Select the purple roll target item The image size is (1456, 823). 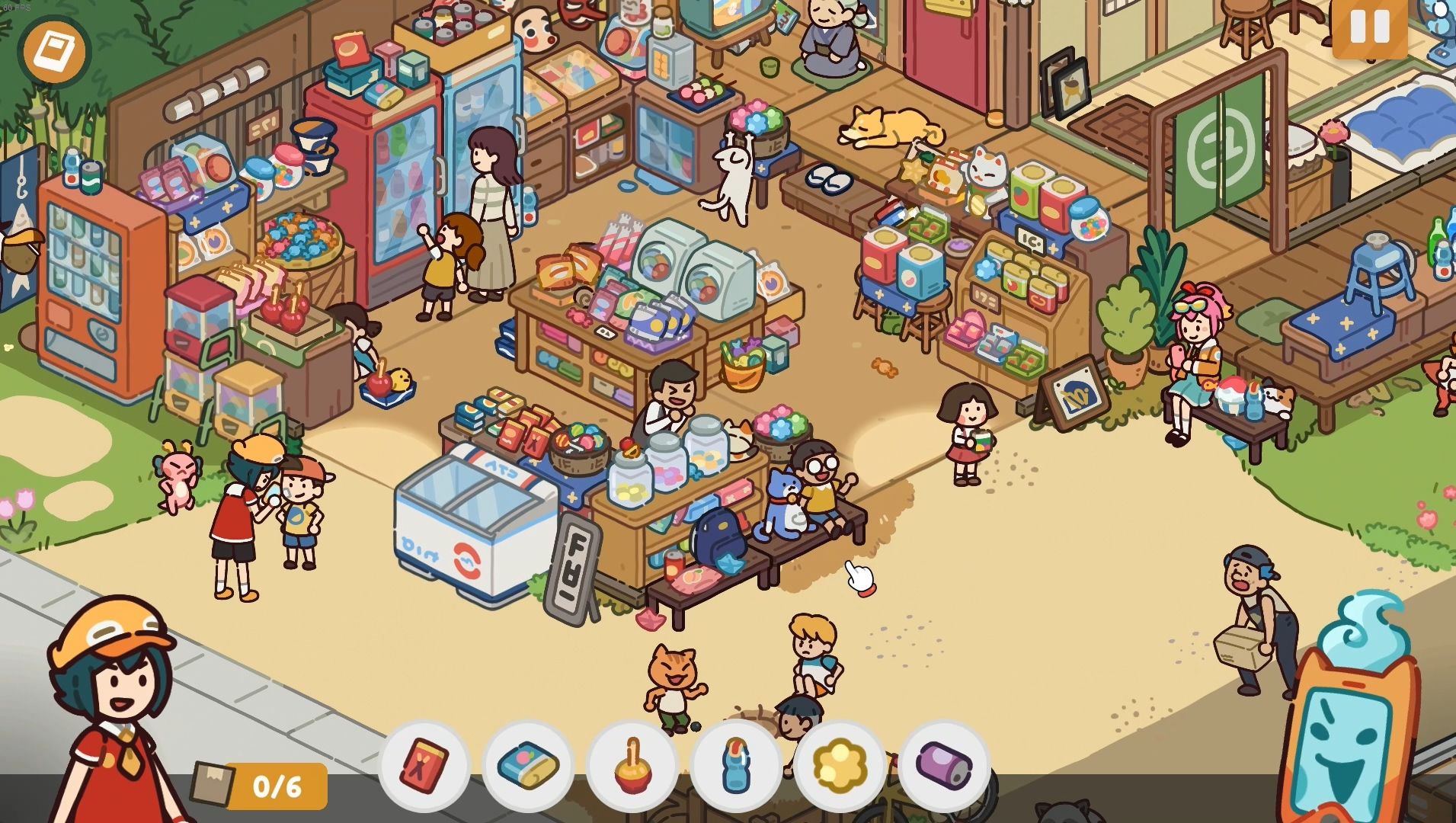tap(943, 765)
